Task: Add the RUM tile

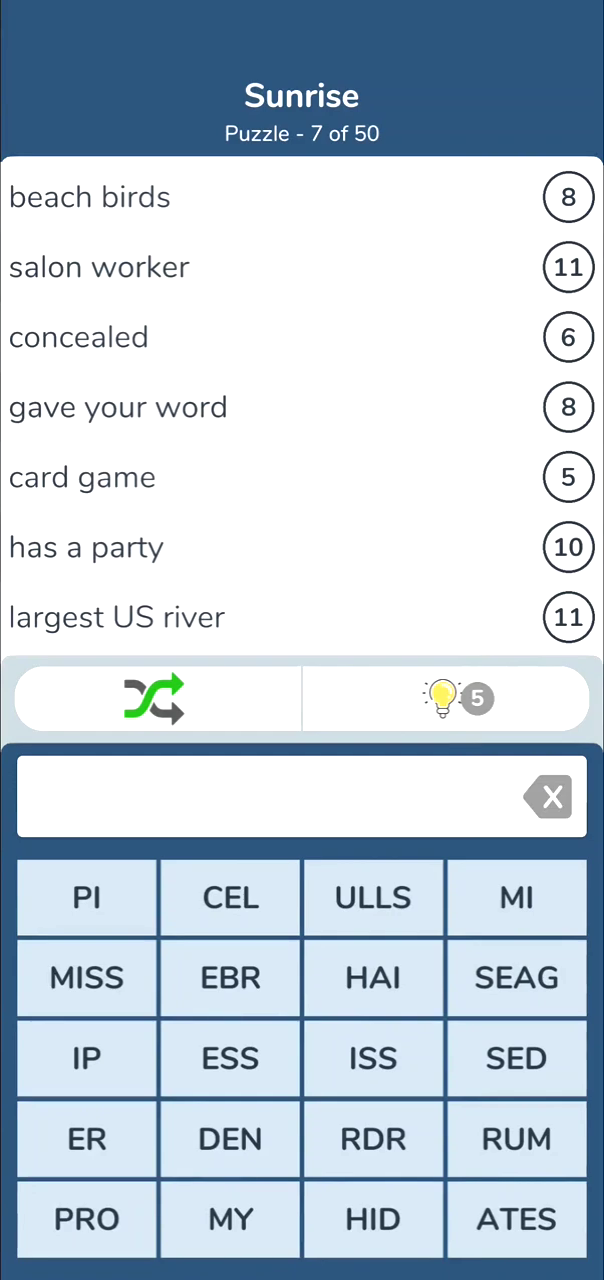Action: (x=516, y=1139)
